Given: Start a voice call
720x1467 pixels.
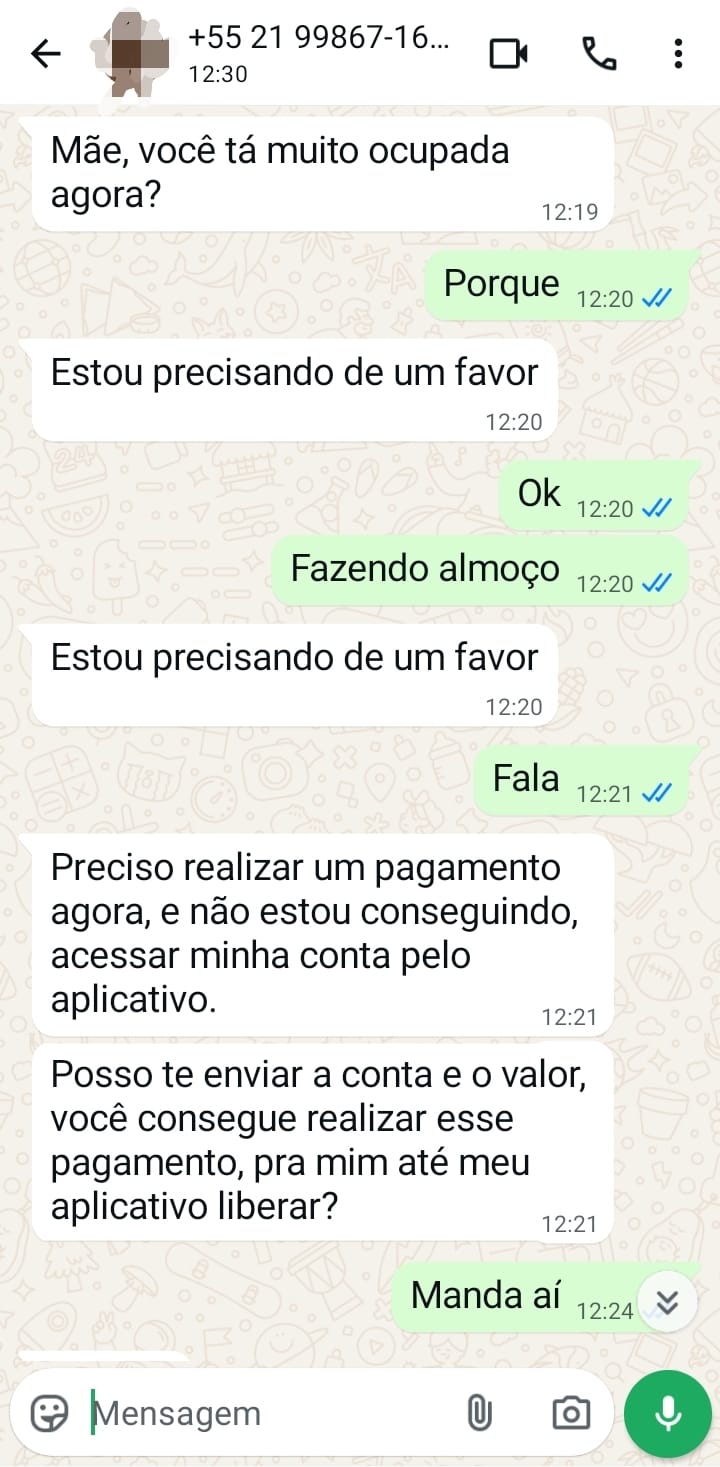Looking at the screenshot, I should [598, 54].
